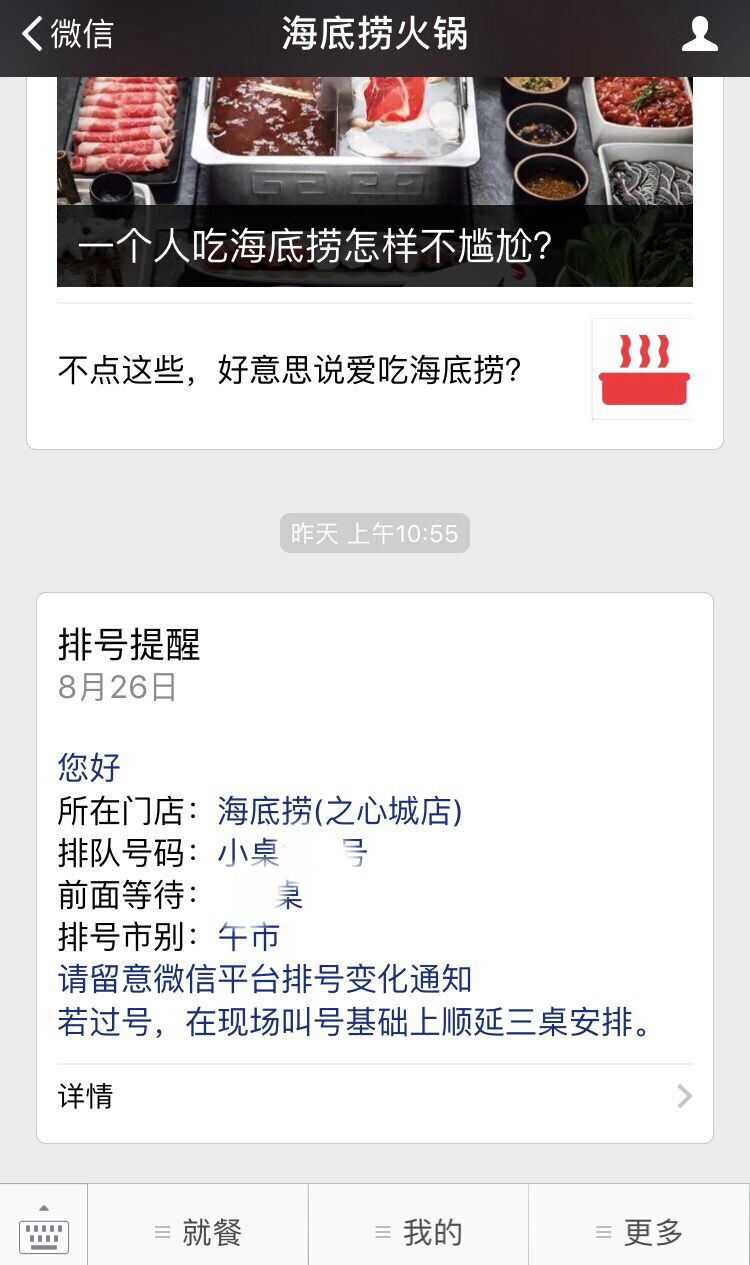
Task: Tap the menu icon next to 就餐
Action: coord(163,1233)
